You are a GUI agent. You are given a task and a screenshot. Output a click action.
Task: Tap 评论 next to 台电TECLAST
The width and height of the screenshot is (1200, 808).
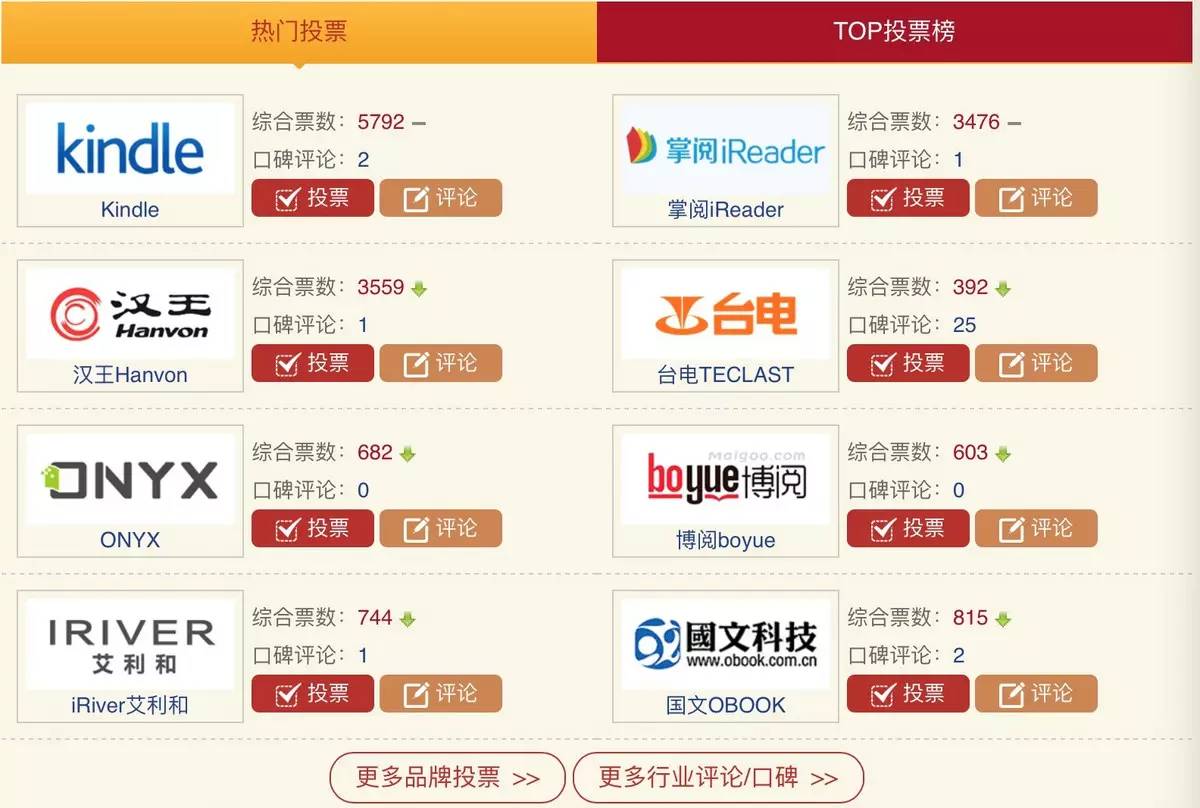point(1035,363)
